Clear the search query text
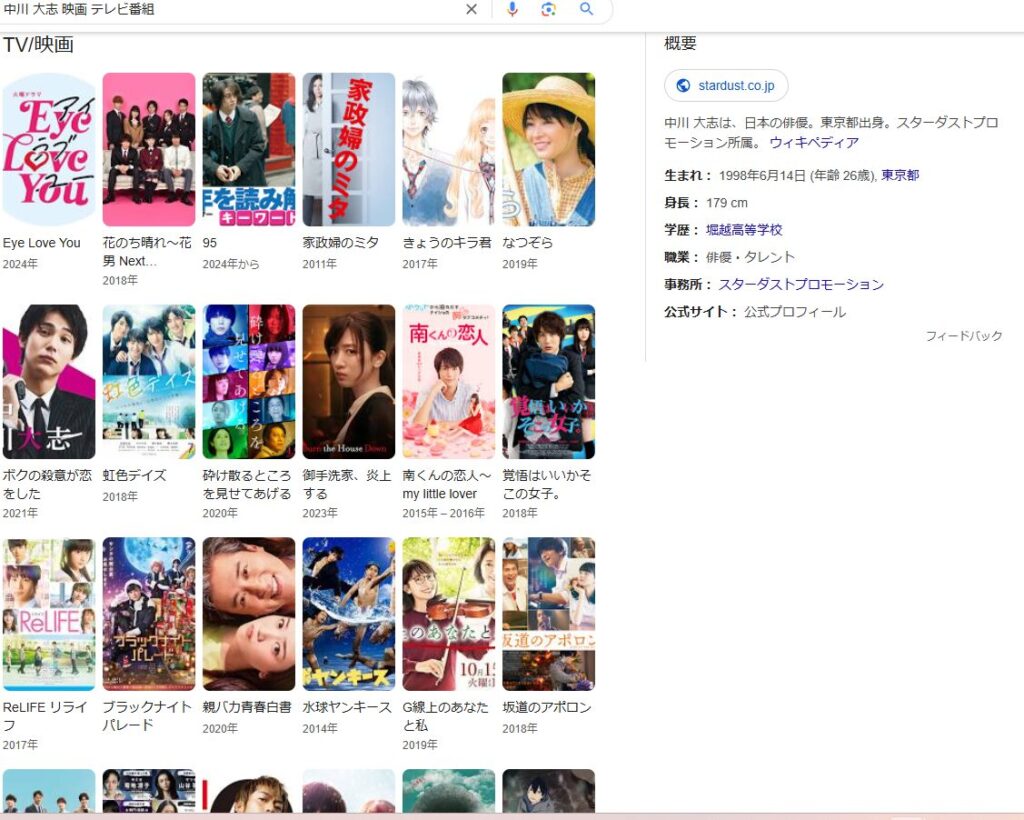The height and width of the screenshot is (820, 1024). coord(472,9)
